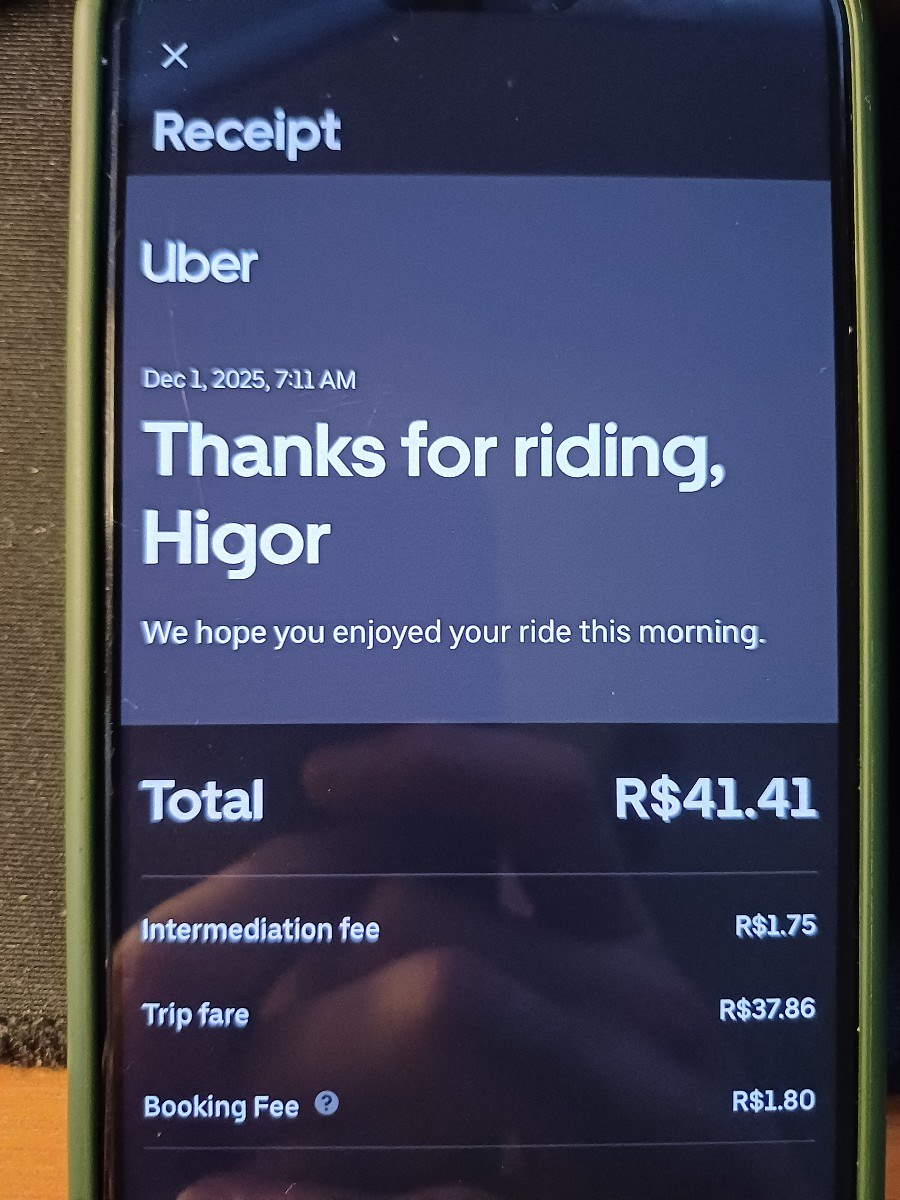The height and width of the screenshot is (1200, 900).
Task: Open the Booking Fee help icon
Action: (x=326, y=1104)
